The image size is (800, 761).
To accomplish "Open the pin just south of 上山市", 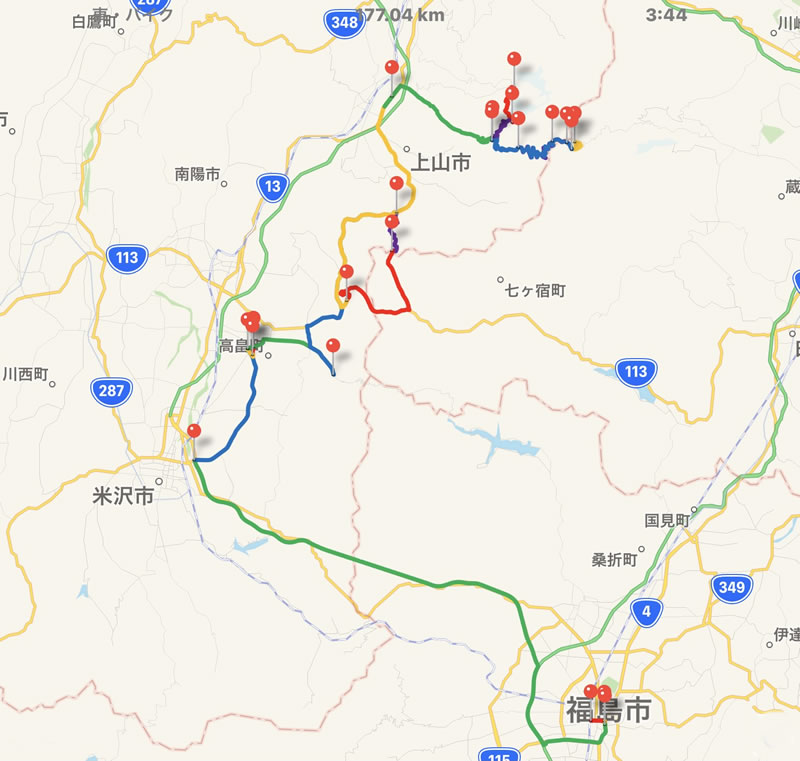I will click(x=396, y=184).
